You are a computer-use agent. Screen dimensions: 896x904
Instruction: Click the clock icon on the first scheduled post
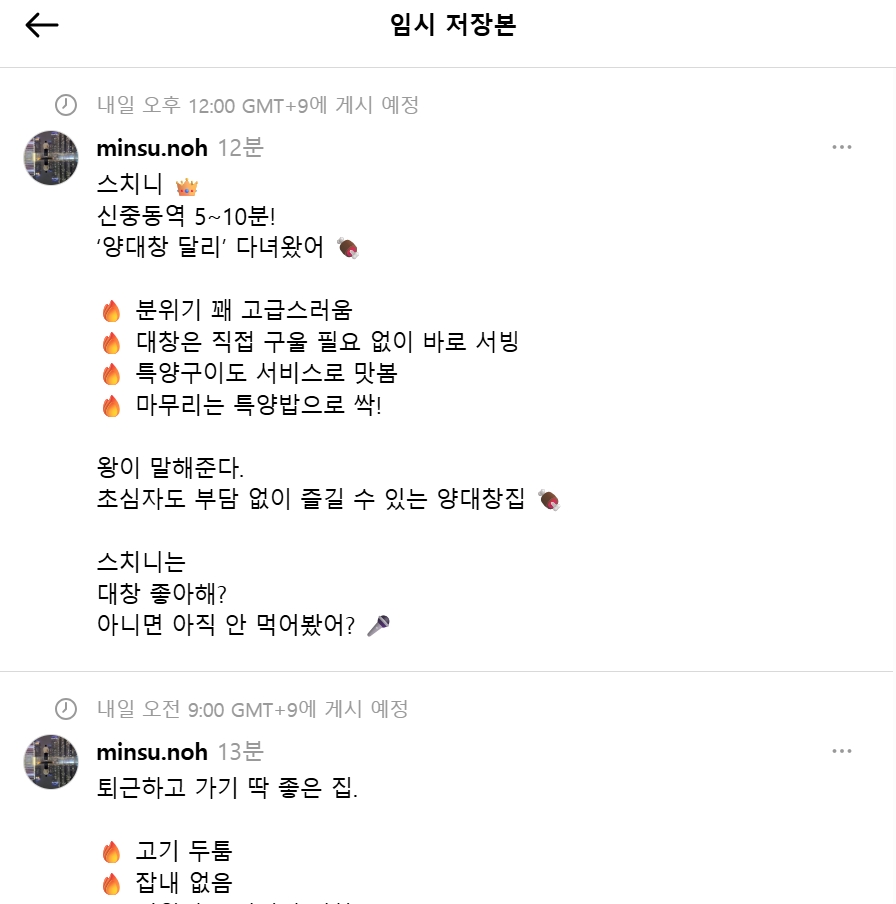pos(65,106)
